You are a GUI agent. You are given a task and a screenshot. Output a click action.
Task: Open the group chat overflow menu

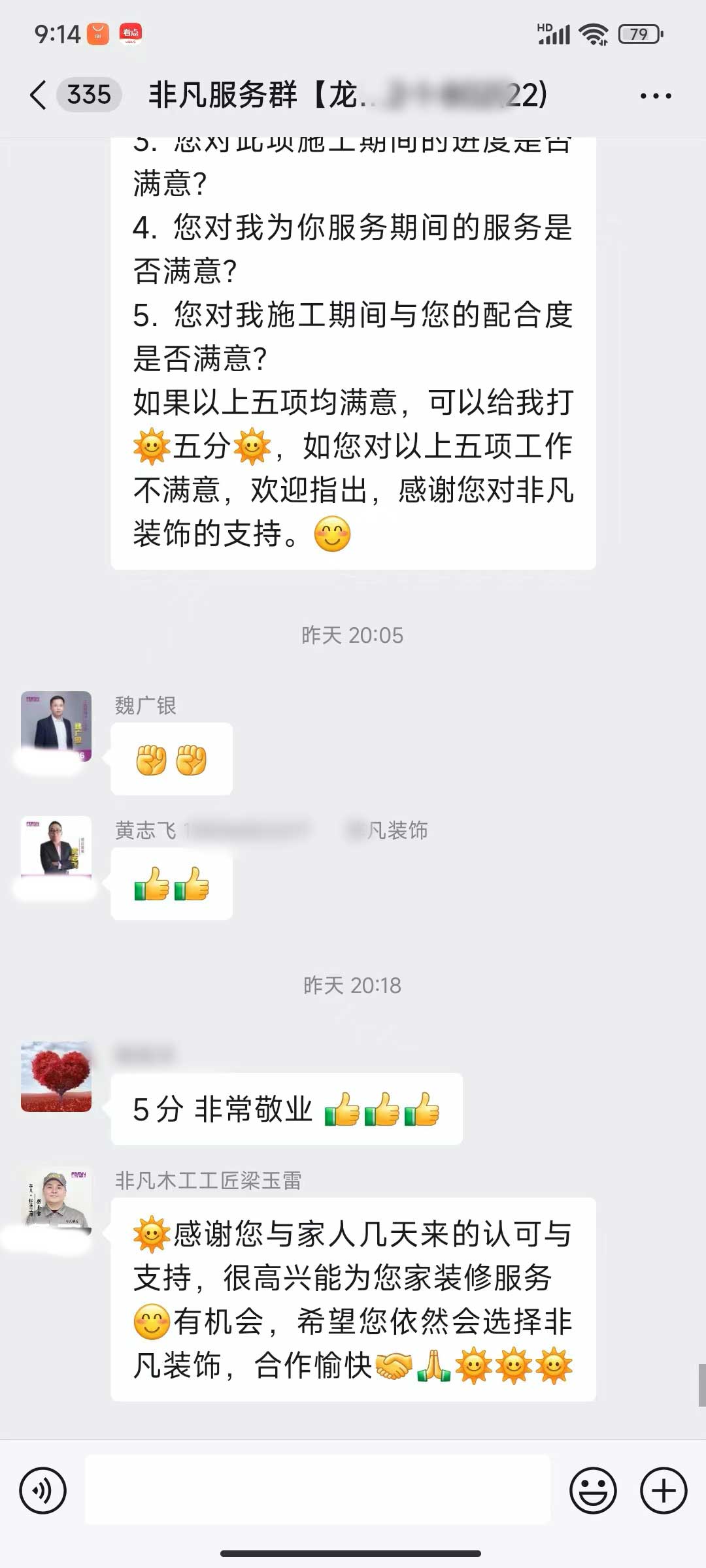[655, 96]
